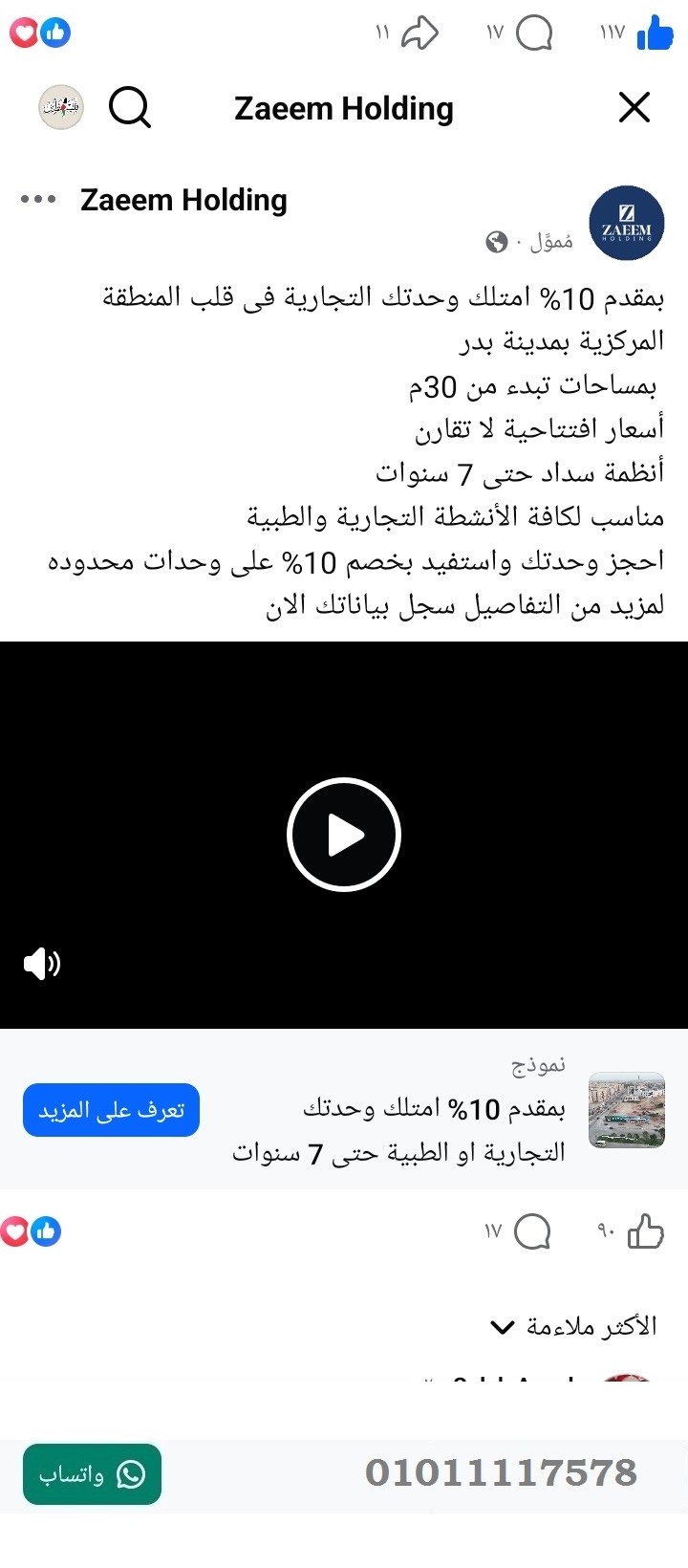Open the نموذج ad preview thumbnail
The height and width of the screenshot is (1568, 688).
coord(627,1109)
